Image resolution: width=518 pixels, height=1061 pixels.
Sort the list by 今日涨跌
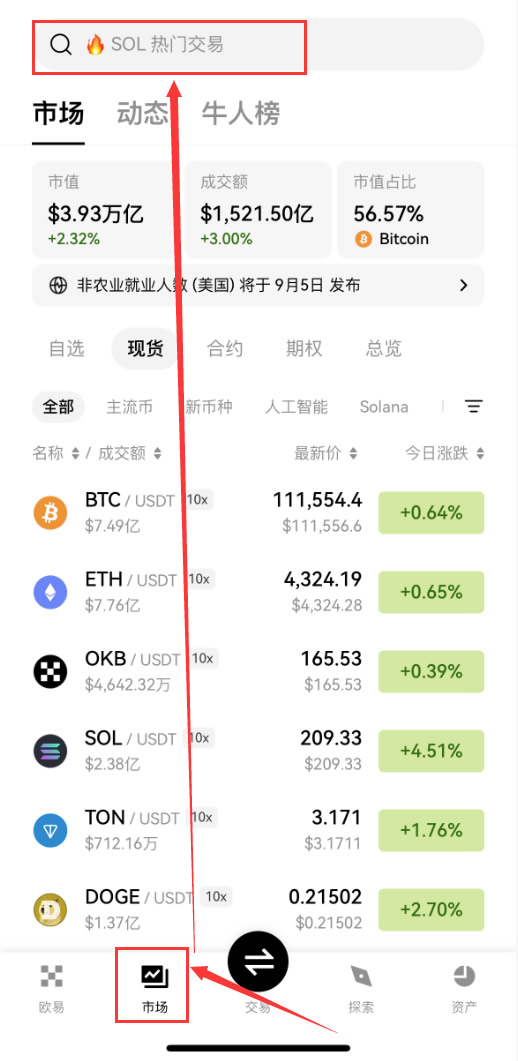445,453
